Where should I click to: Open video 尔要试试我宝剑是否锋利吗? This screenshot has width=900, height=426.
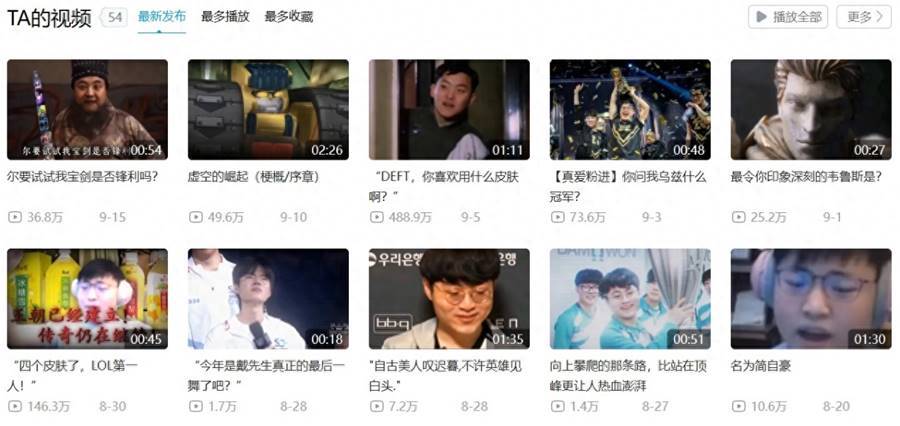pos(87,109)
